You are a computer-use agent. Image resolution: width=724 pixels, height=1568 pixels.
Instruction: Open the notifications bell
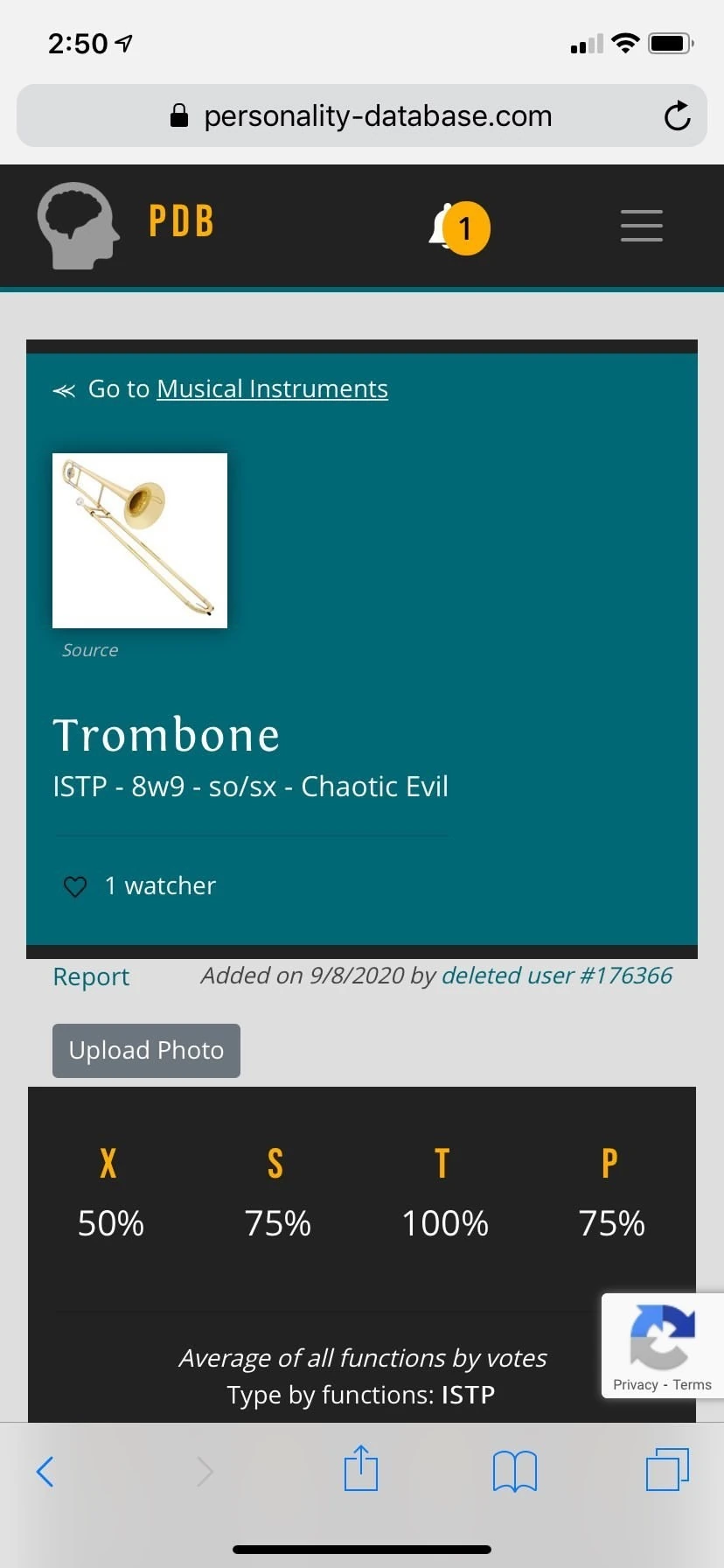pos(458,228)
